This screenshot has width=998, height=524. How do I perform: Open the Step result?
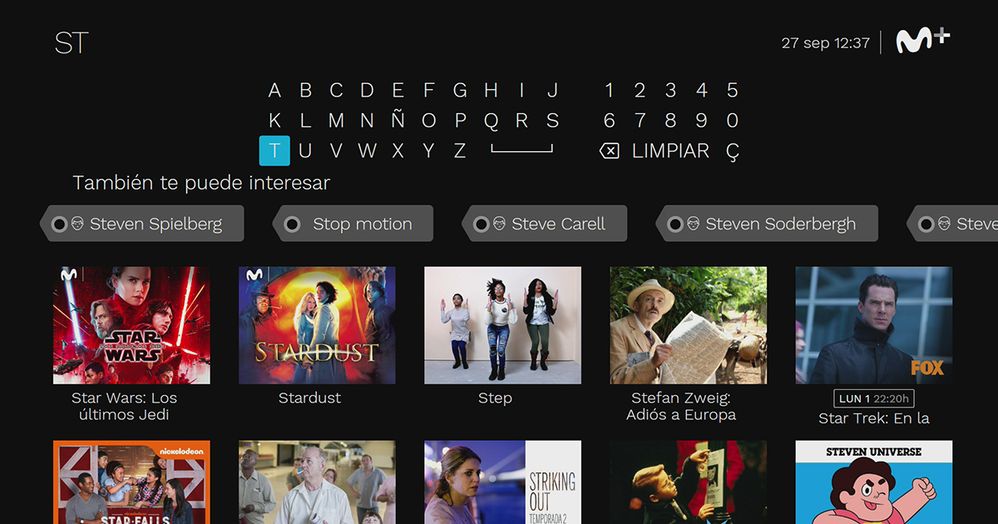coord(502,325)
